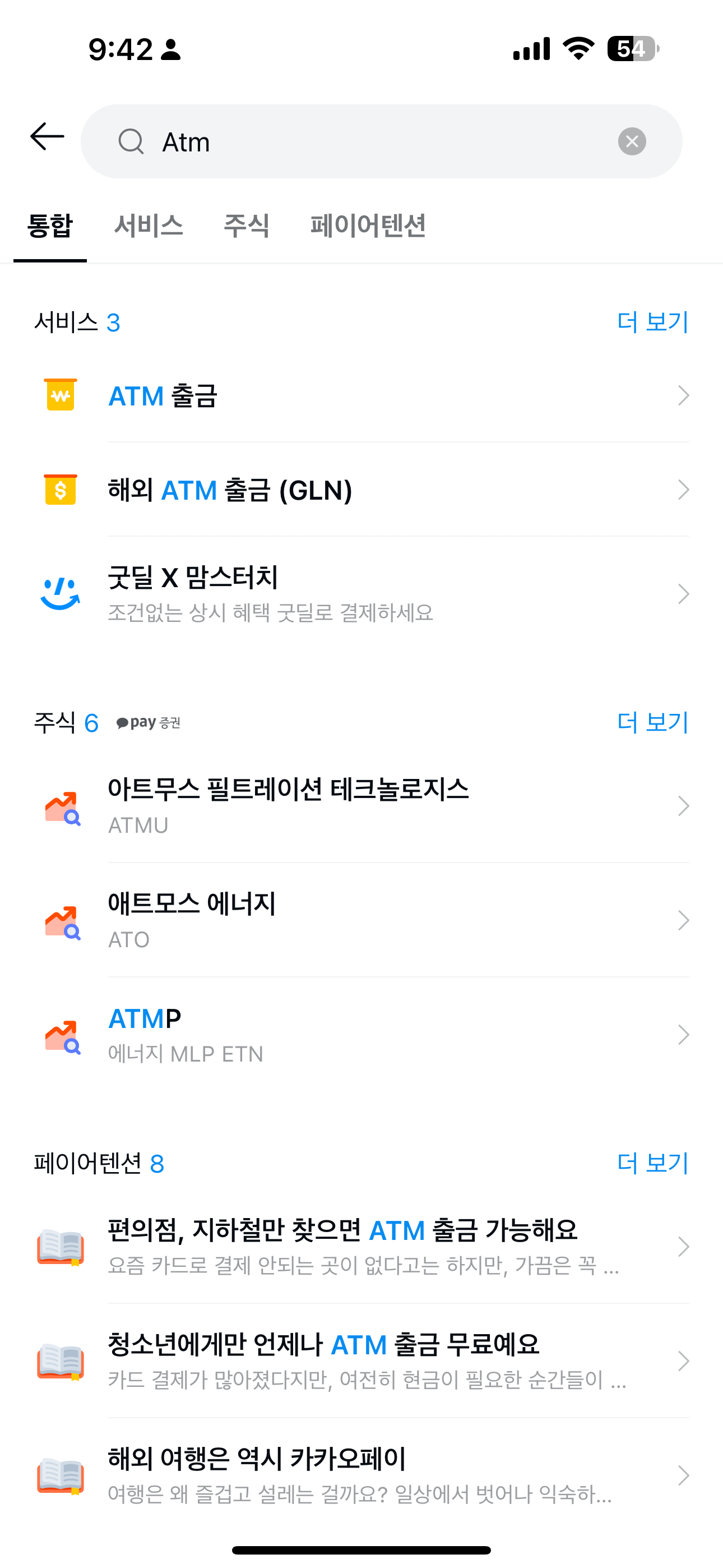Show more 페이어텐션 results via 더 보기
This screenshot has width=723, height=1568.
click(x=652, y=1163)
